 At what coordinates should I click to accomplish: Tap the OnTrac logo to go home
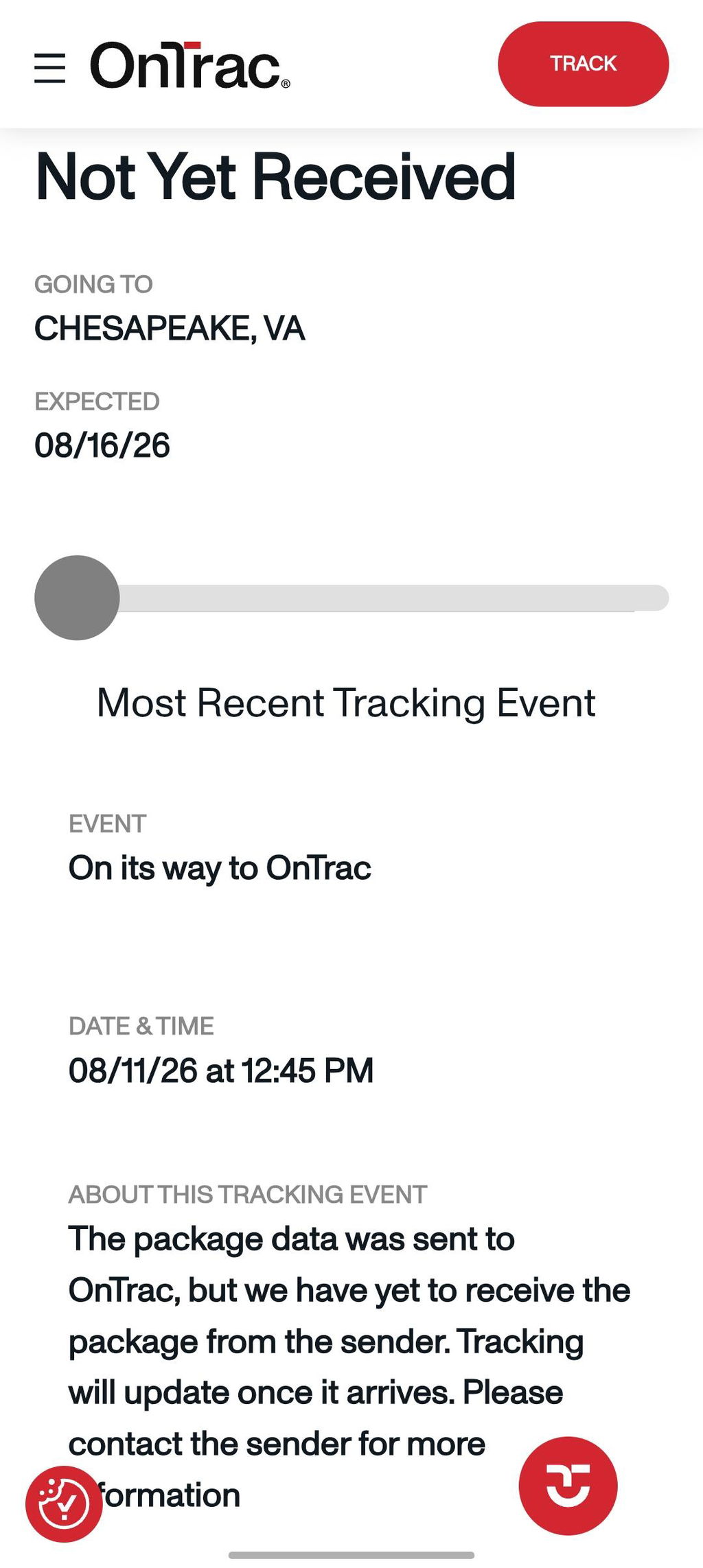coord(190,65)
